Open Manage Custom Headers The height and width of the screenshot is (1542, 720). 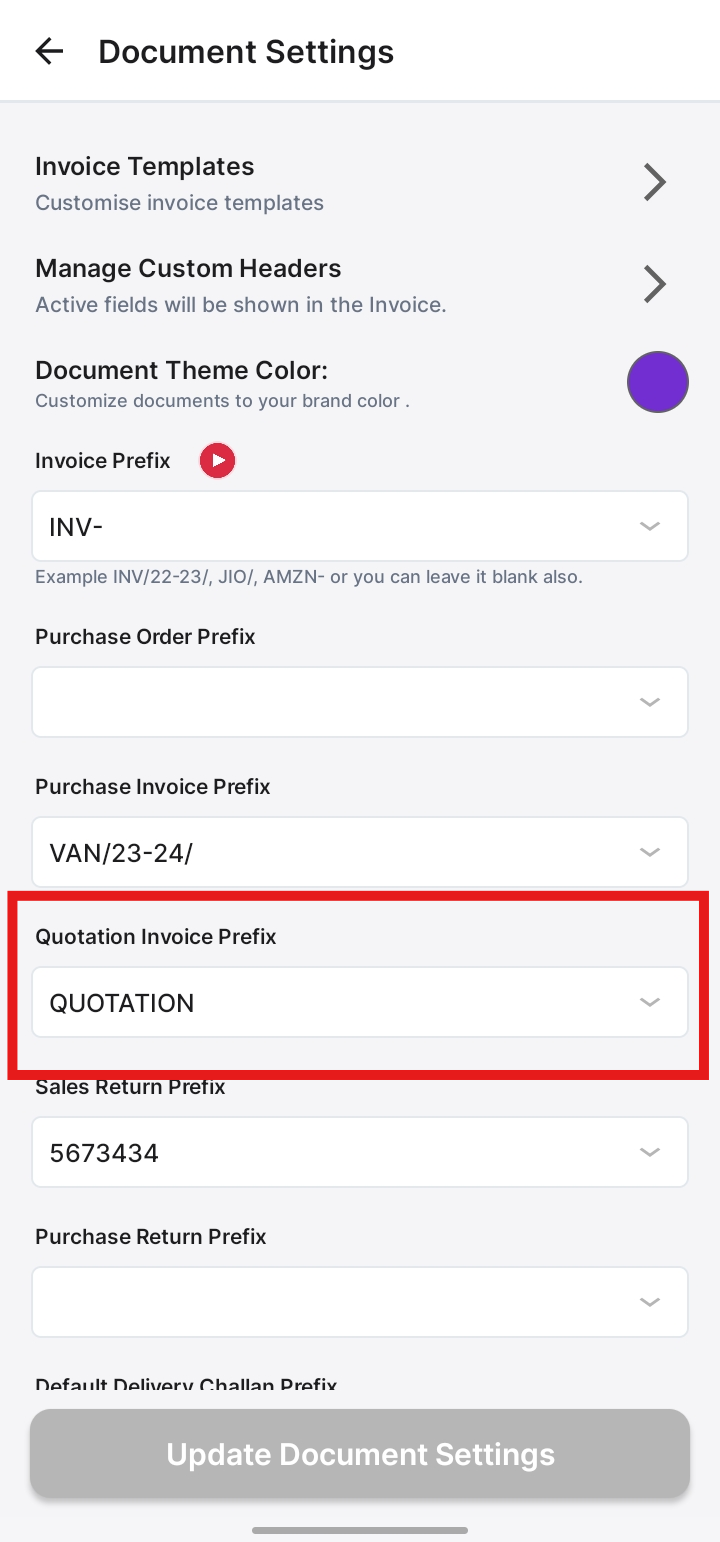click(x=360, y=285)
